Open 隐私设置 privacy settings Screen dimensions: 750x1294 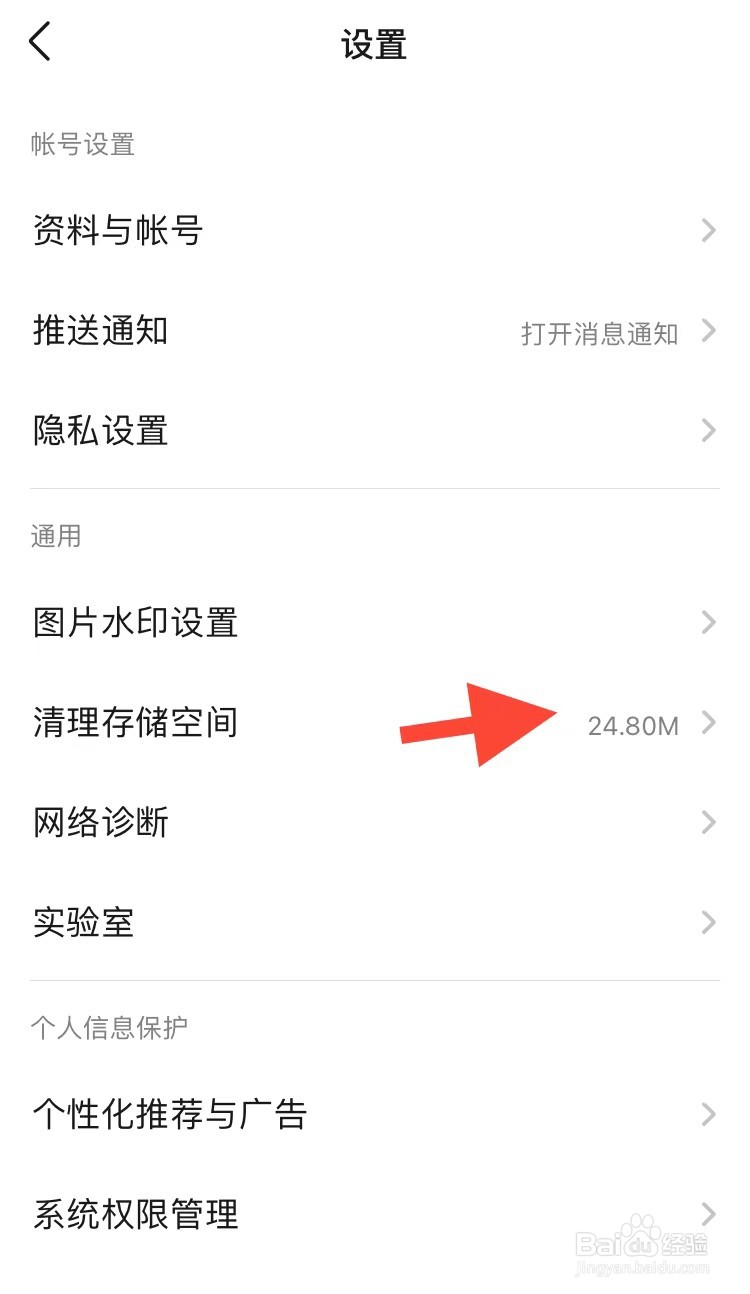[x=99, y=431]
